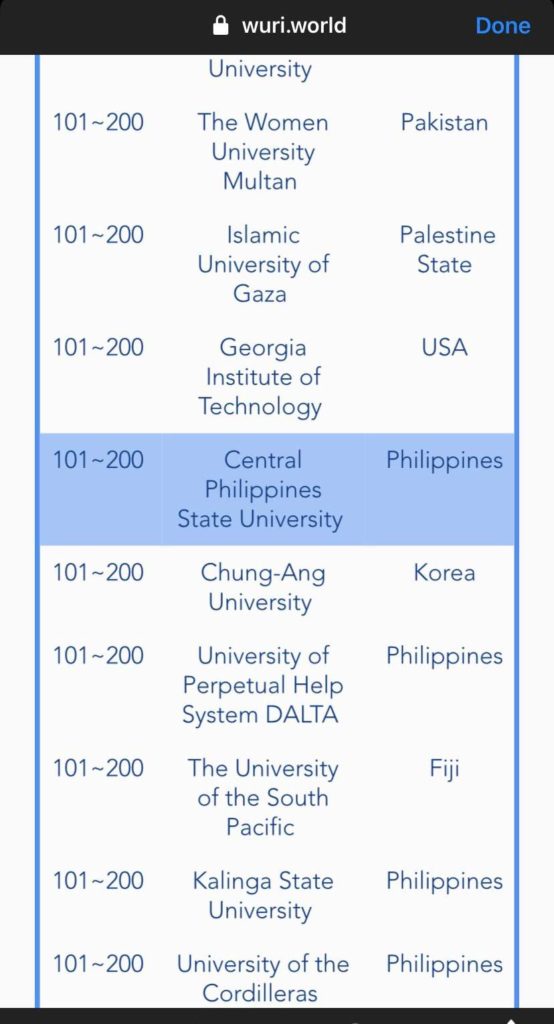554x1024 pixels.
Task: Tap Done to close the web view
Action: (x=502, y=25)
